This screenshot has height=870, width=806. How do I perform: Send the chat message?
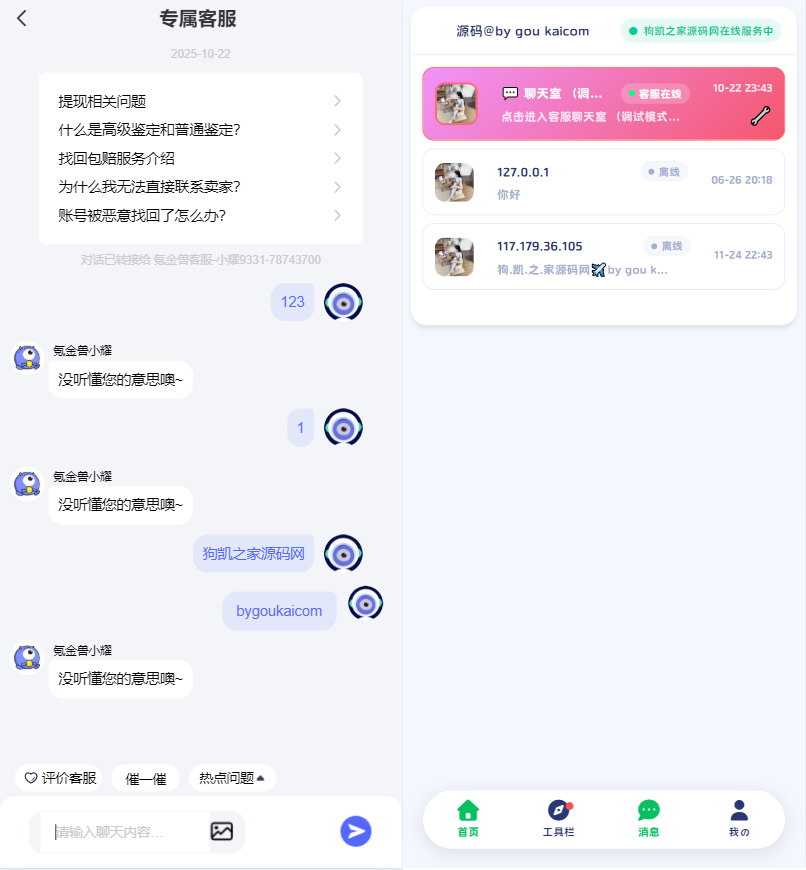pos(356,831)
